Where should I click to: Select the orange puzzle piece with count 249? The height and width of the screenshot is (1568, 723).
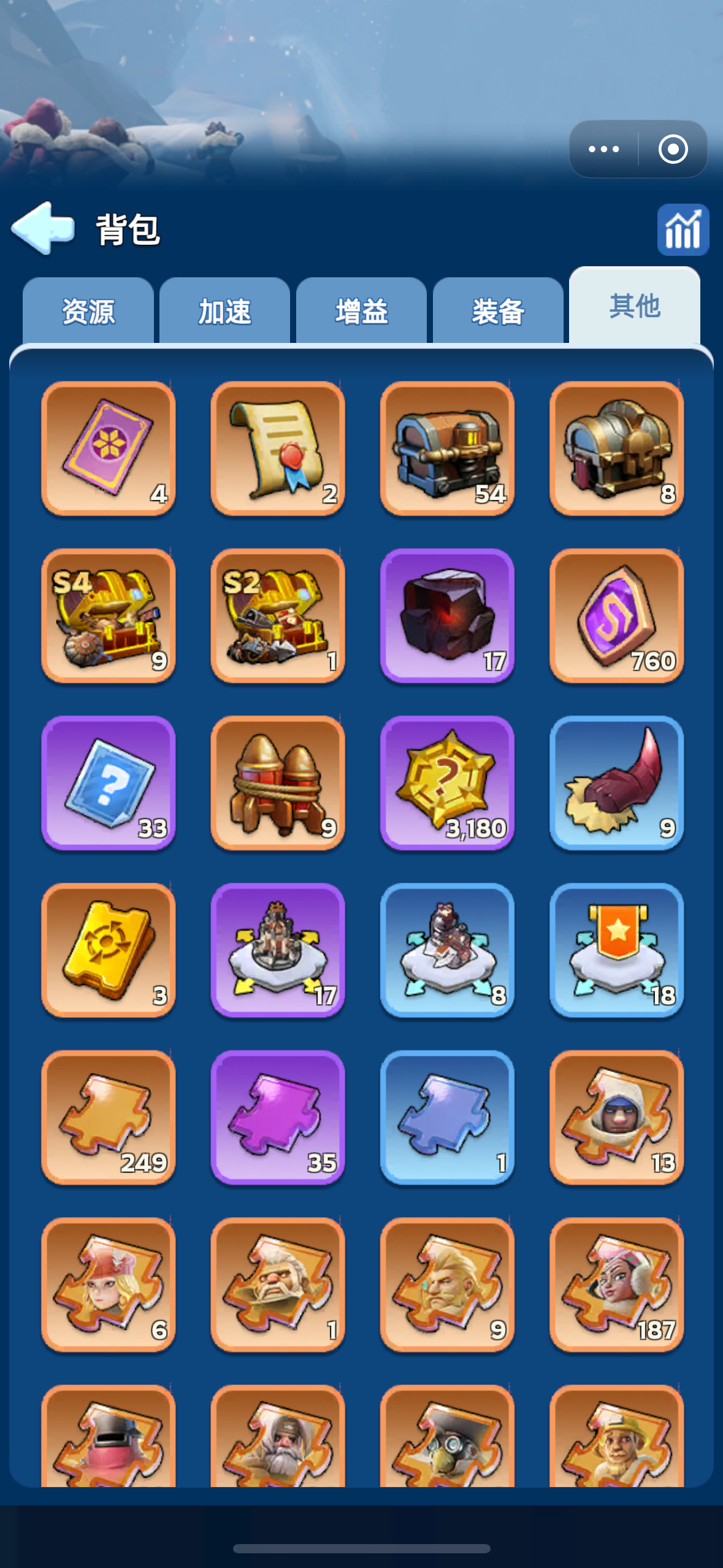(109, 1117)
